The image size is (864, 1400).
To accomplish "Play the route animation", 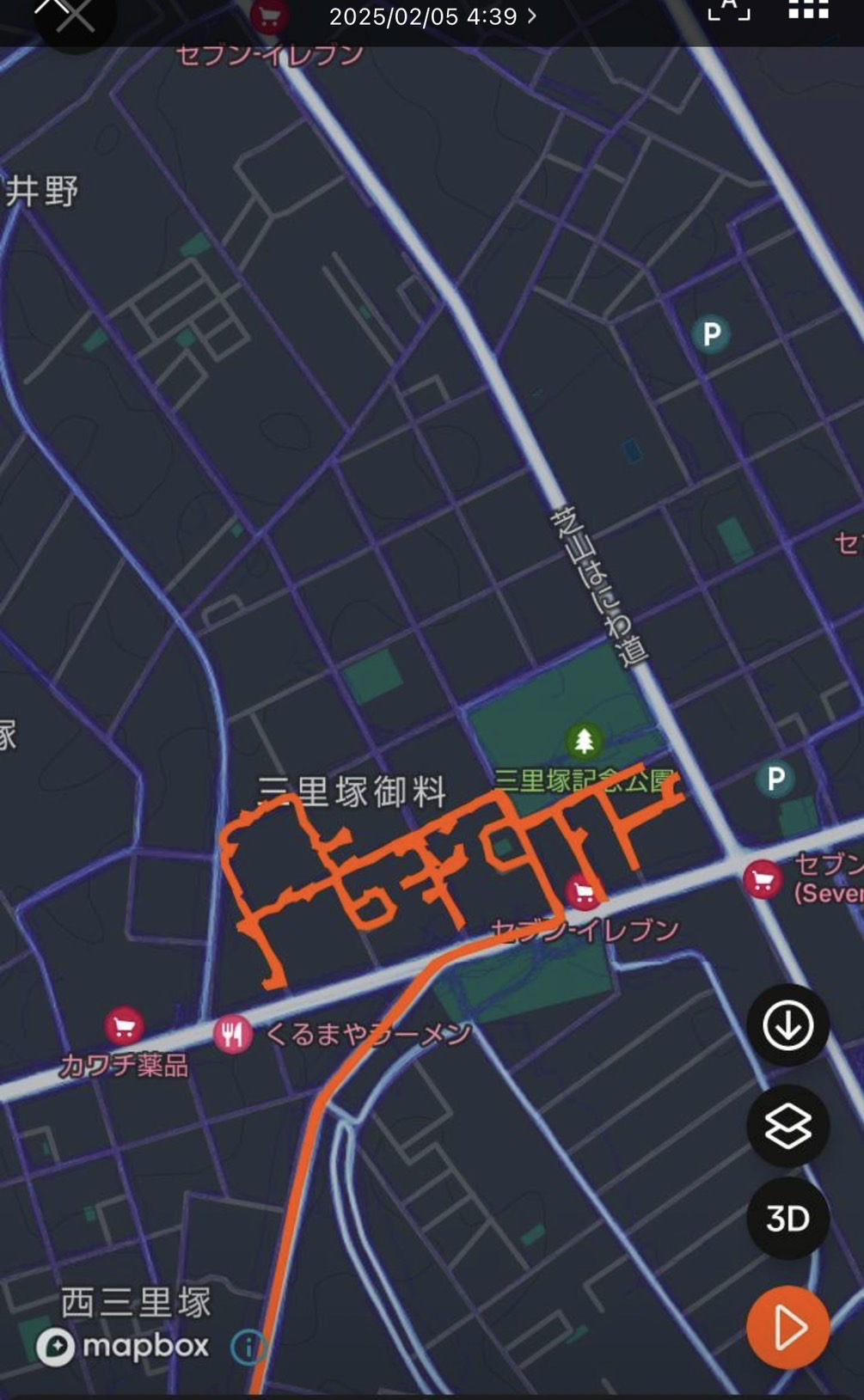I will click(787, 1327).
